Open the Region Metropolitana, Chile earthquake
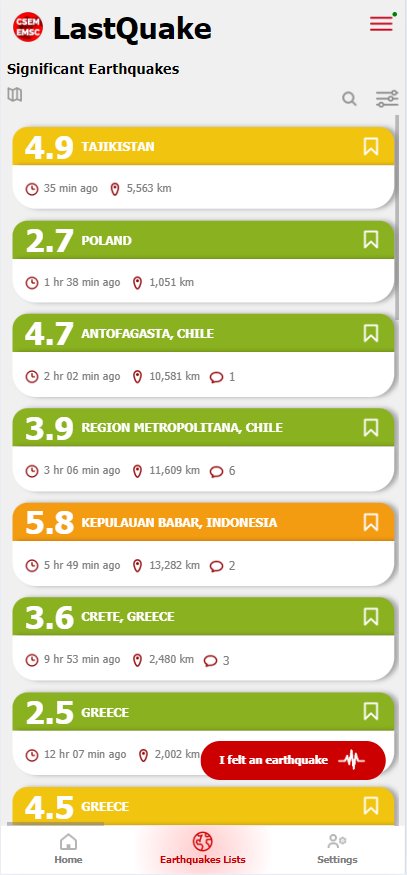Screen dimensions: 407x875 pos(203,450)
